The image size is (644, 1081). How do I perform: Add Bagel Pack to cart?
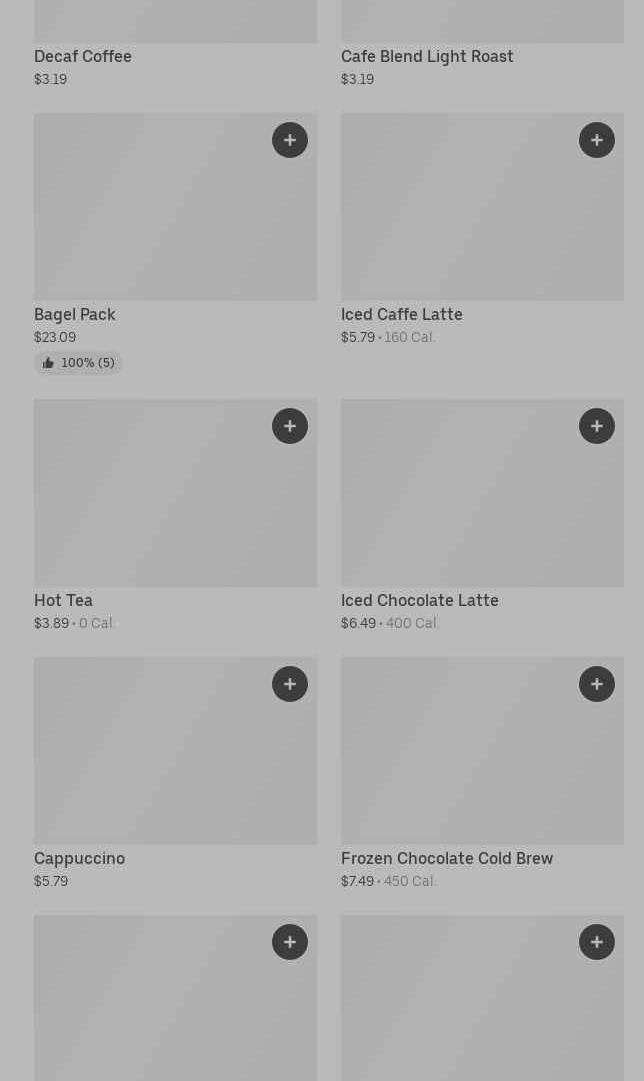click(290, 140)
